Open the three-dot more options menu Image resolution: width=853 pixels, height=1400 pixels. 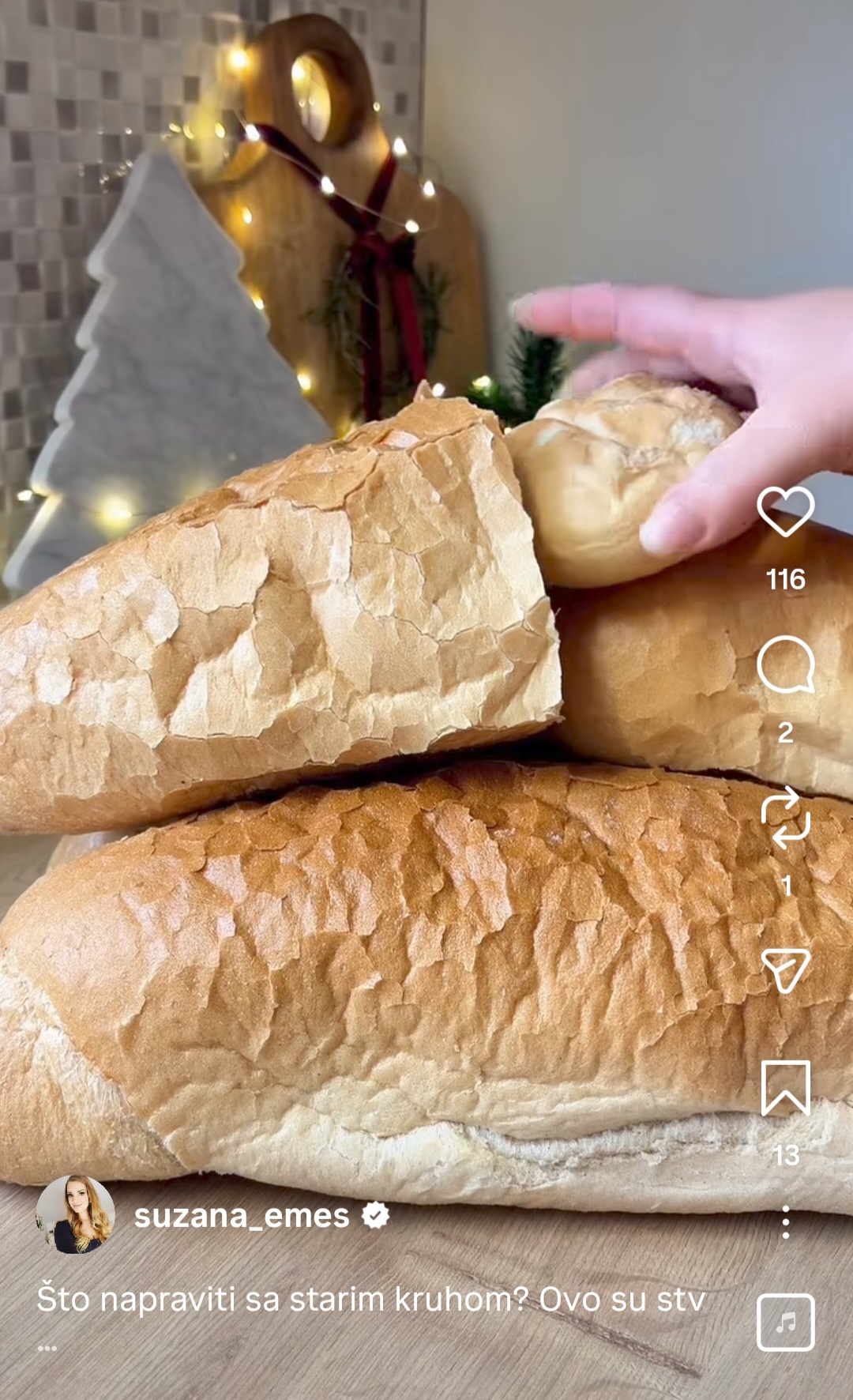(785, 1222)
